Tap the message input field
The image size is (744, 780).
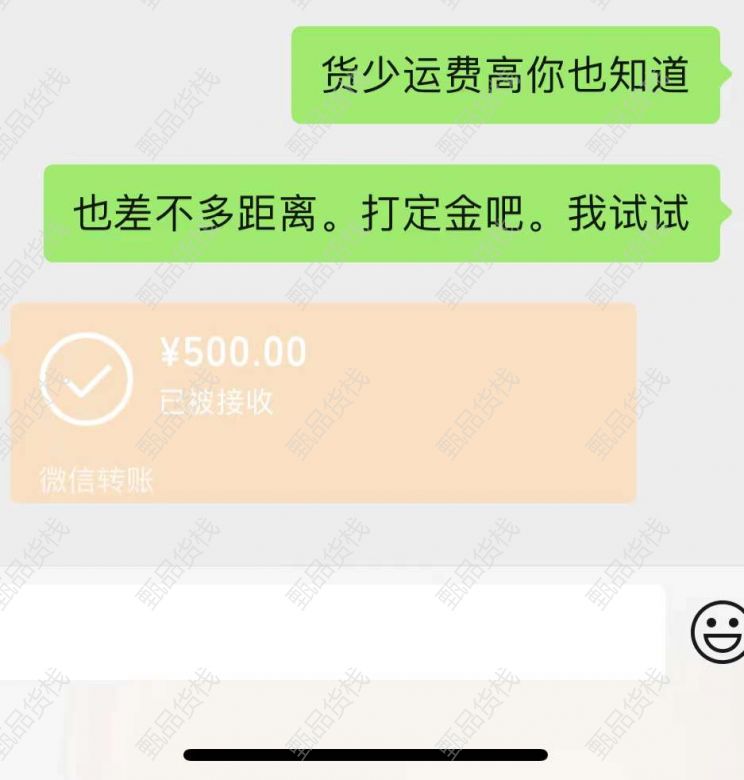330,632
